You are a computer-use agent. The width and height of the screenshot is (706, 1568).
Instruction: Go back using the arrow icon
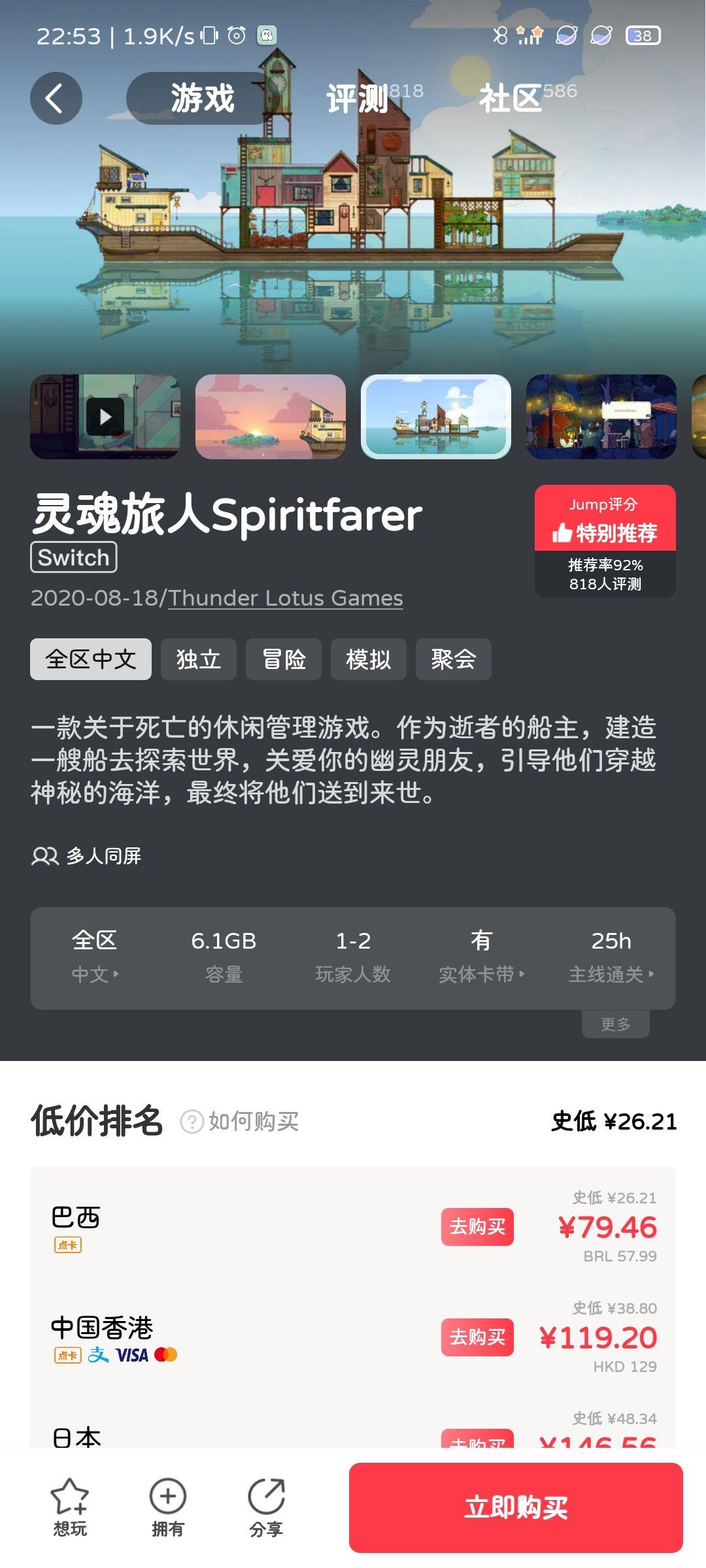[56, 98]
